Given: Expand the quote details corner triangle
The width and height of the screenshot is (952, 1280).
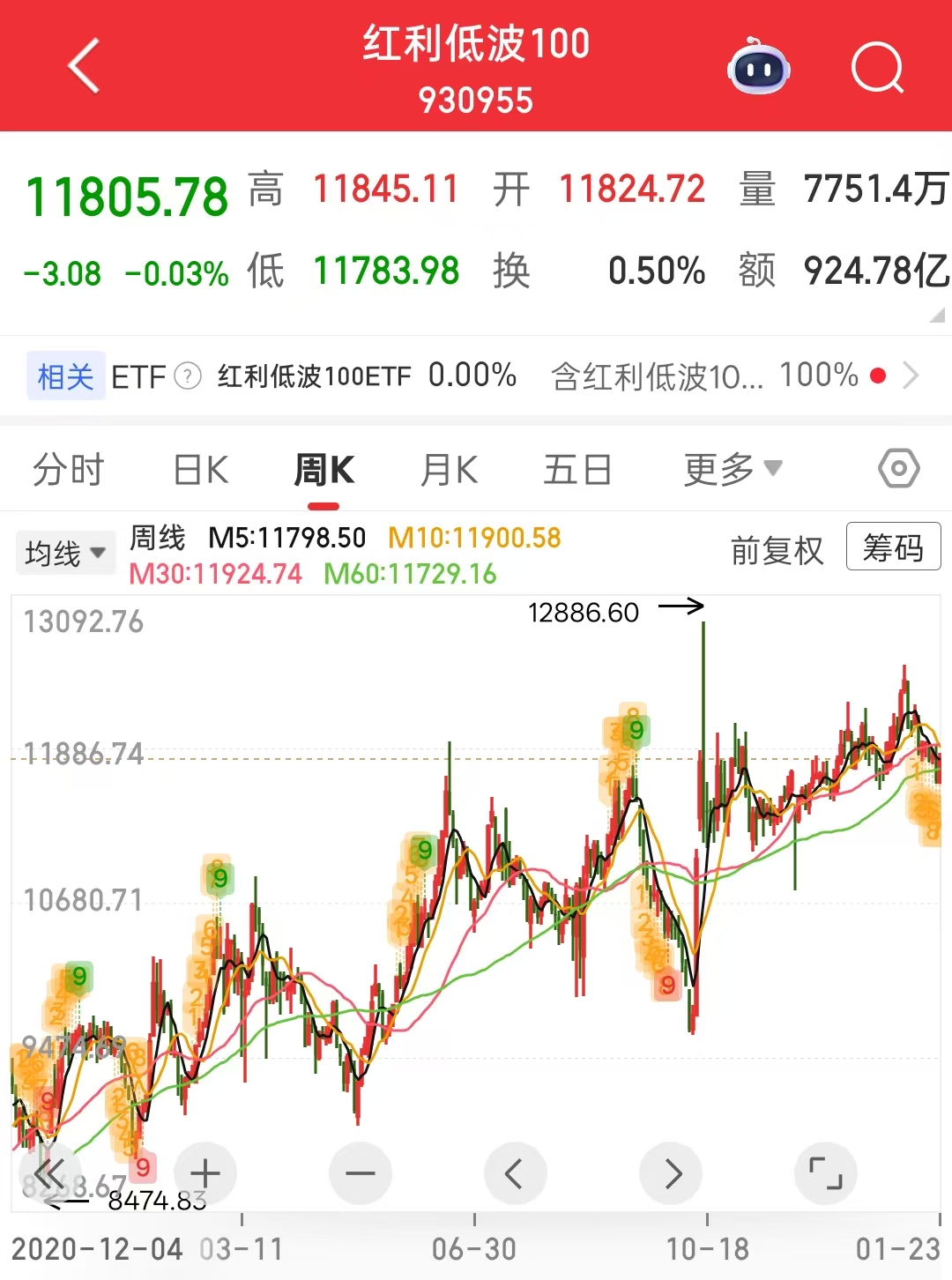Looking at the screenshot, I should (x=937, y=315).
